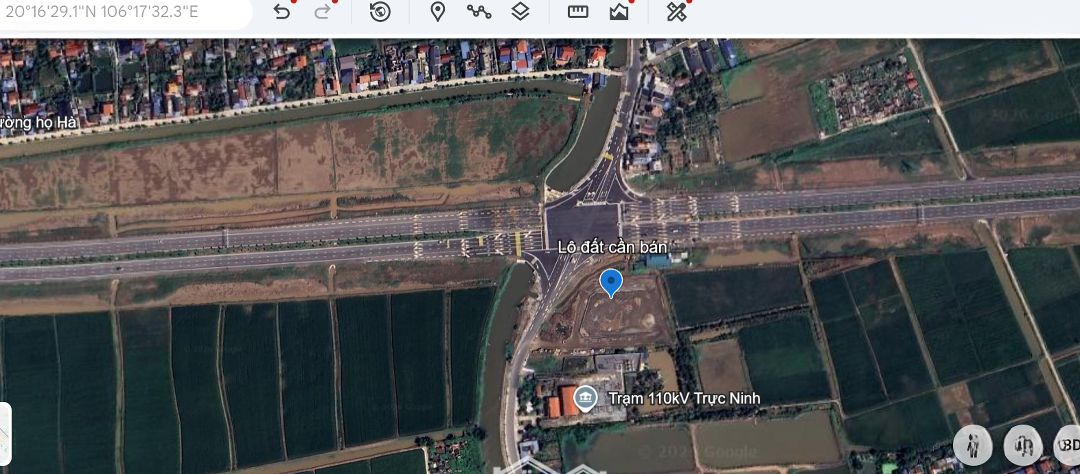Switch the view using the 3D button
This screenshot has width=1080, height=474.
pos(1066,444)
